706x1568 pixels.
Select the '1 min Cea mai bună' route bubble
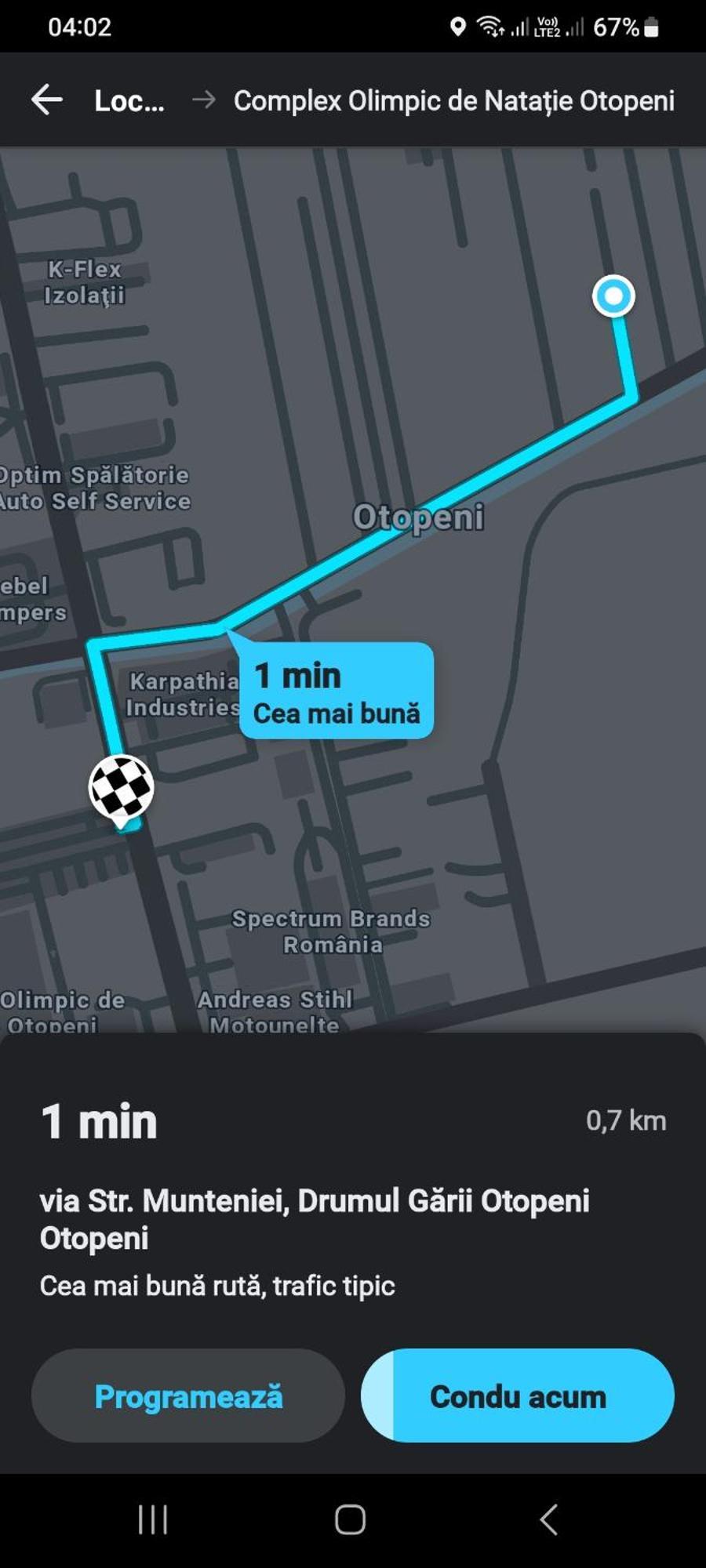click(336, 692)
